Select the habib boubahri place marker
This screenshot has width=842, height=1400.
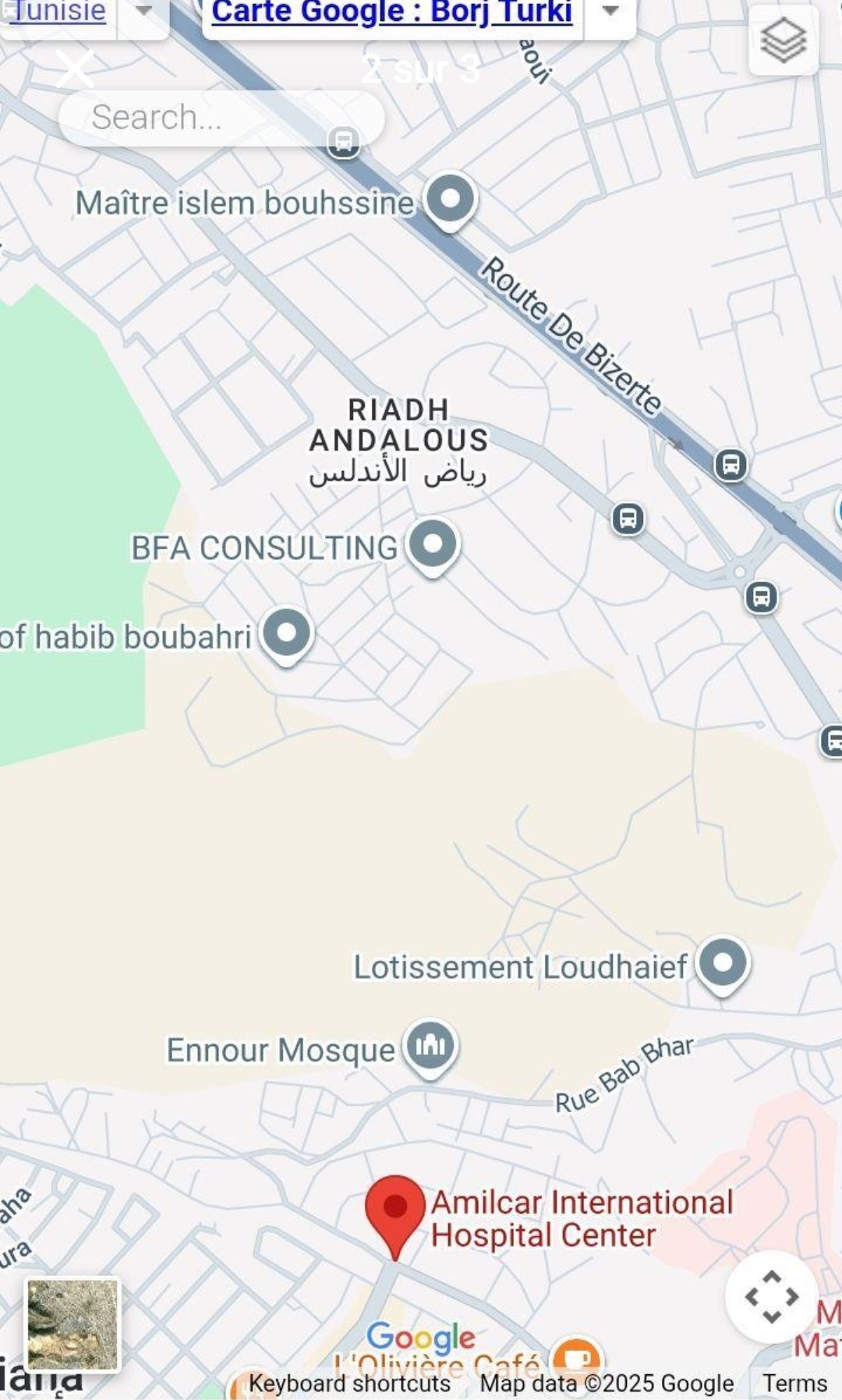pyautogui.click(x=287, y=633)
